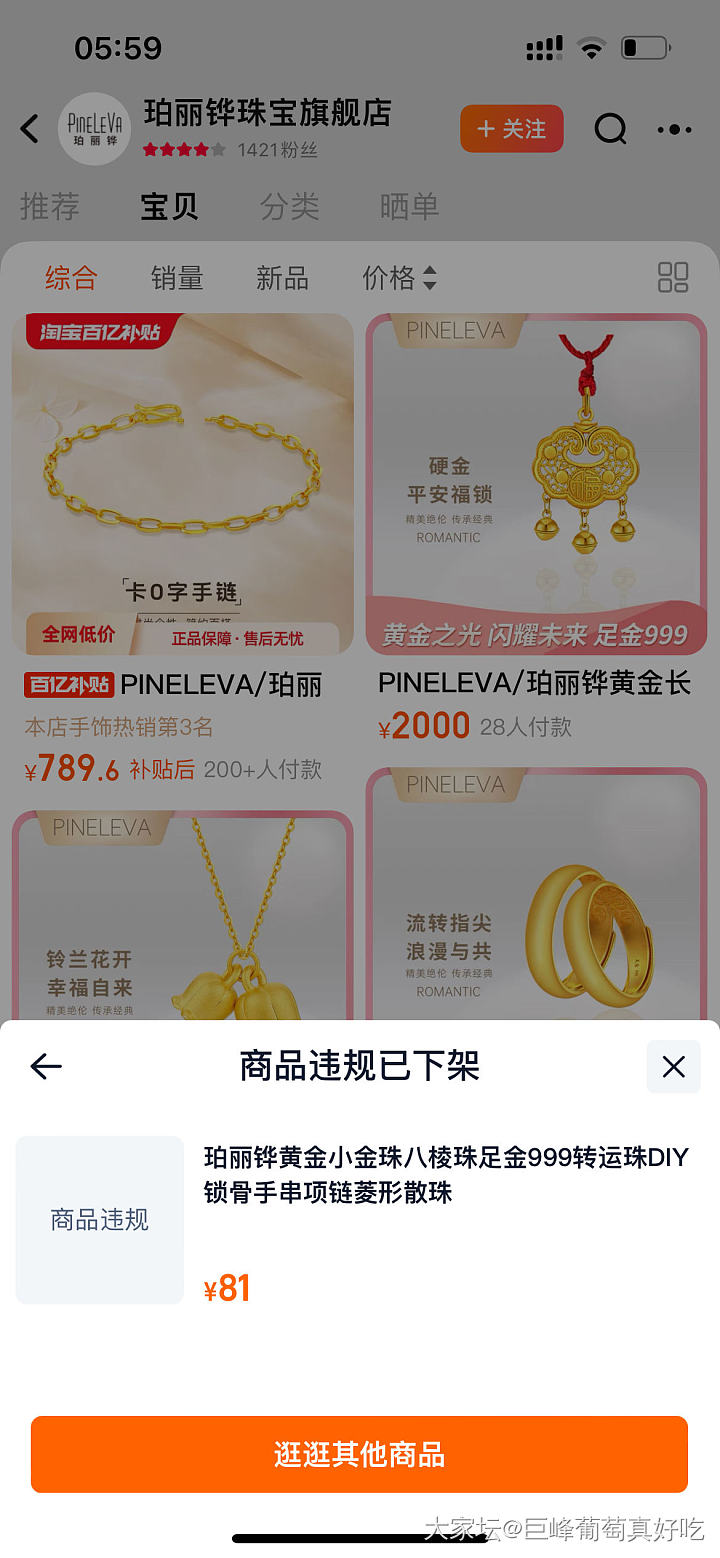Switch to the 晒单 tab
This screenshot has height=1558, width=720.
point(409,207)
